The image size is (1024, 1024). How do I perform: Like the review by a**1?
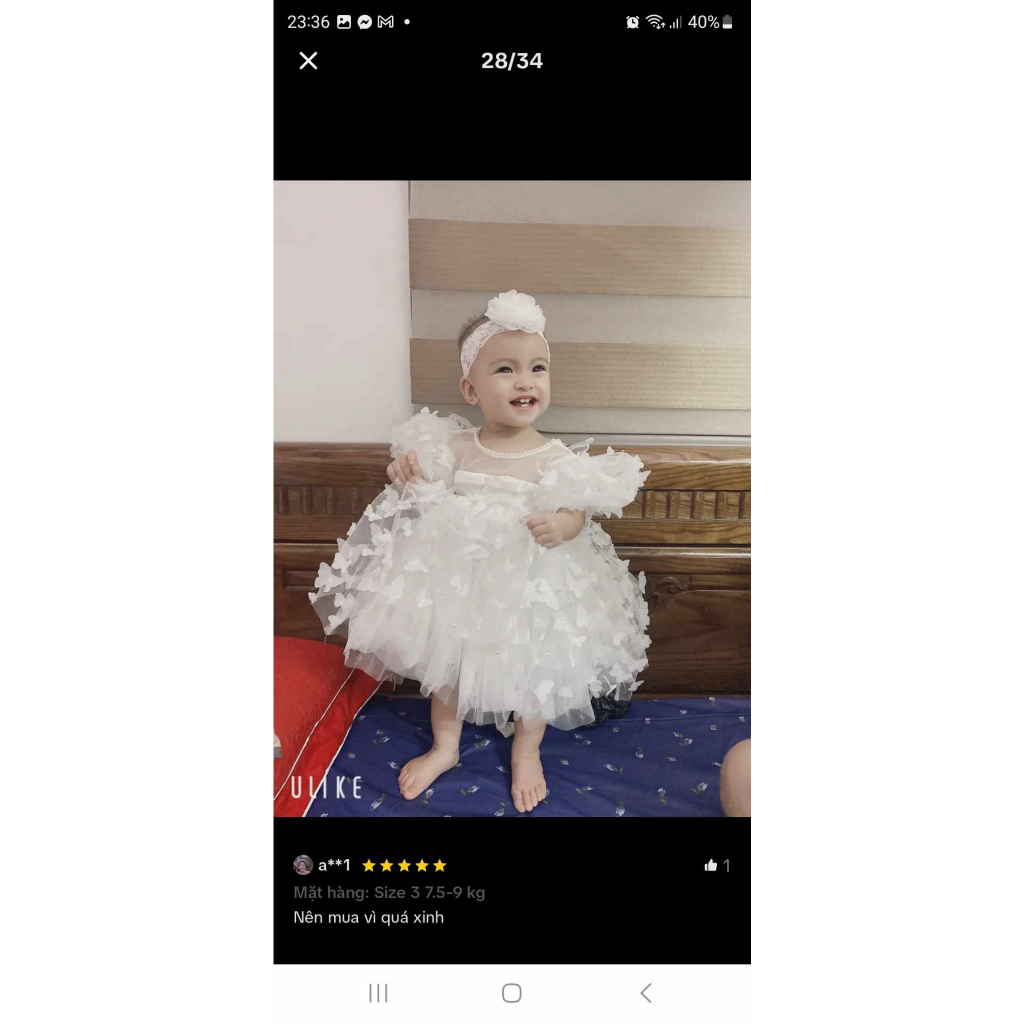click(711, 866)
